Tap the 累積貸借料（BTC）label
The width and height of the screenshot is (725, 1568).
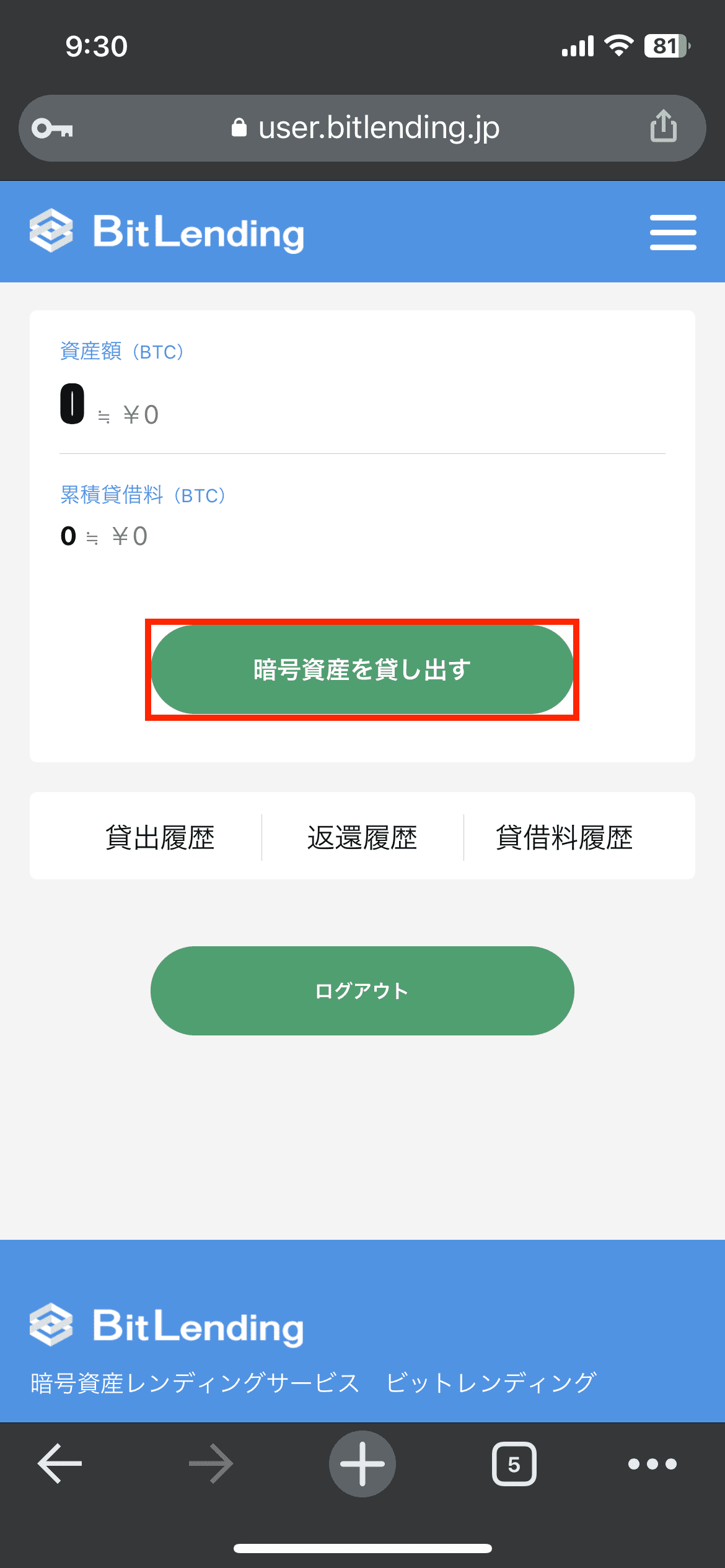tap(143, 495)
